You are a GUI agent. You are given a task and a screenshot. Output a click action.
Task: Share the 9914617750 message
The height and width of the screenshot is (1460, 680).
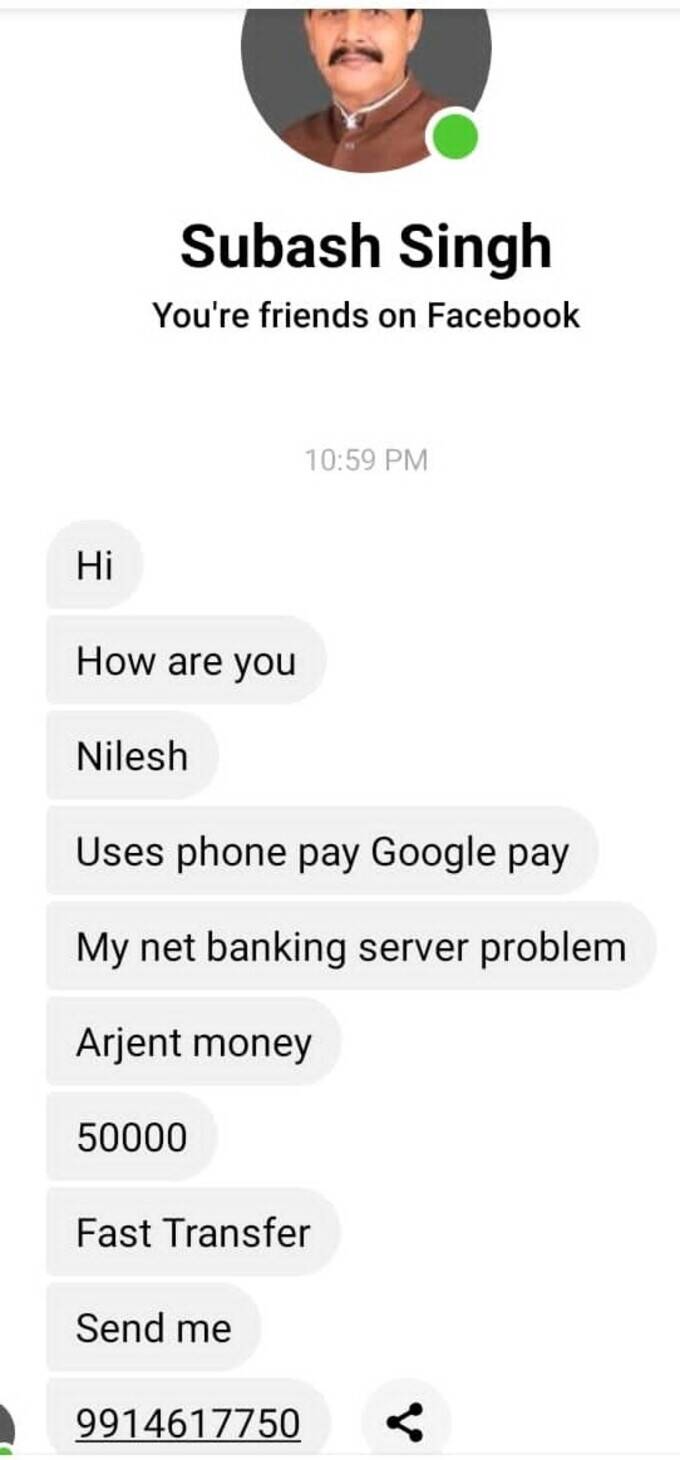click(405, 1422)
